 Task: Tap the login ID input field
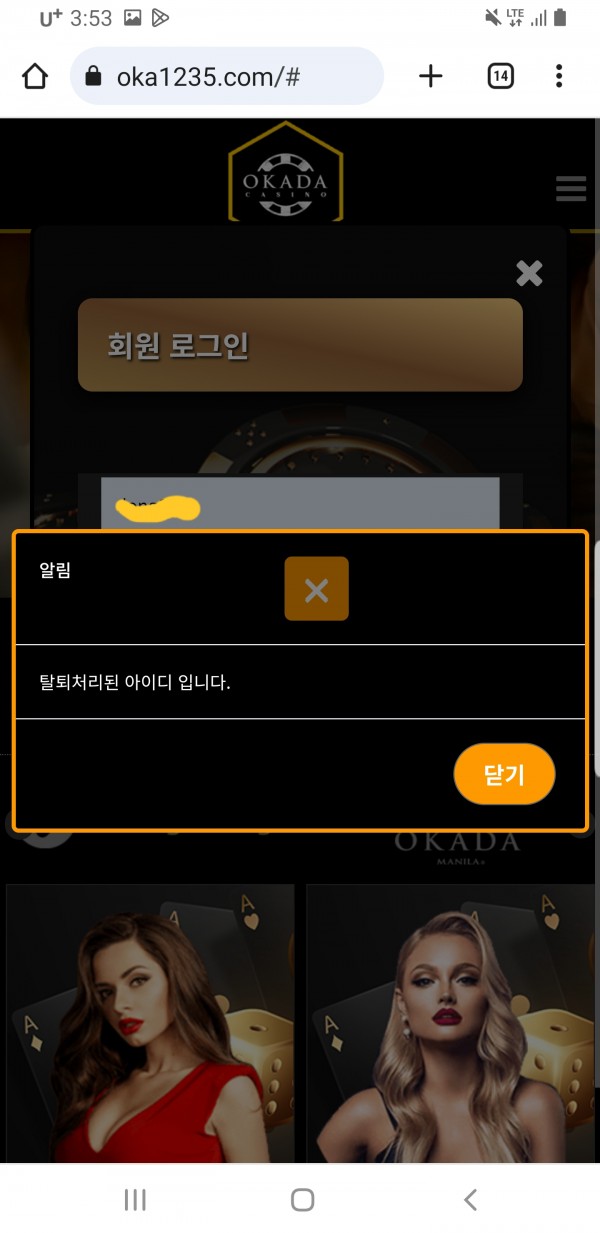[x=300, y=506]
